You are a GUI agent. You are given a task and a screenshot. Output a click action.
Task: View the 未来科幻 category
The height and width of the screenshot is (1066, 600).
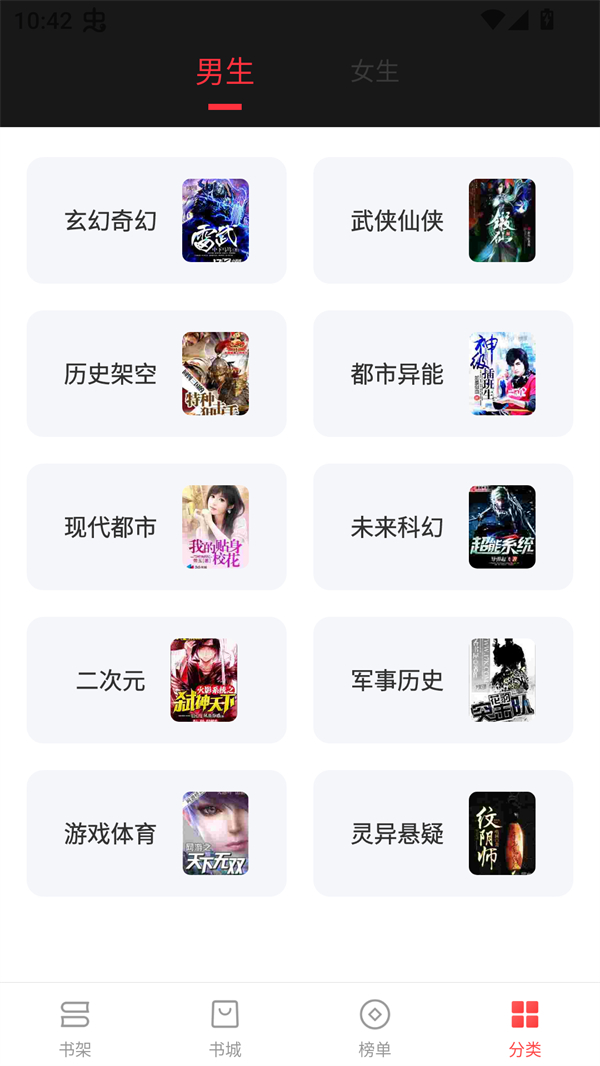click(x=443, y=526)
